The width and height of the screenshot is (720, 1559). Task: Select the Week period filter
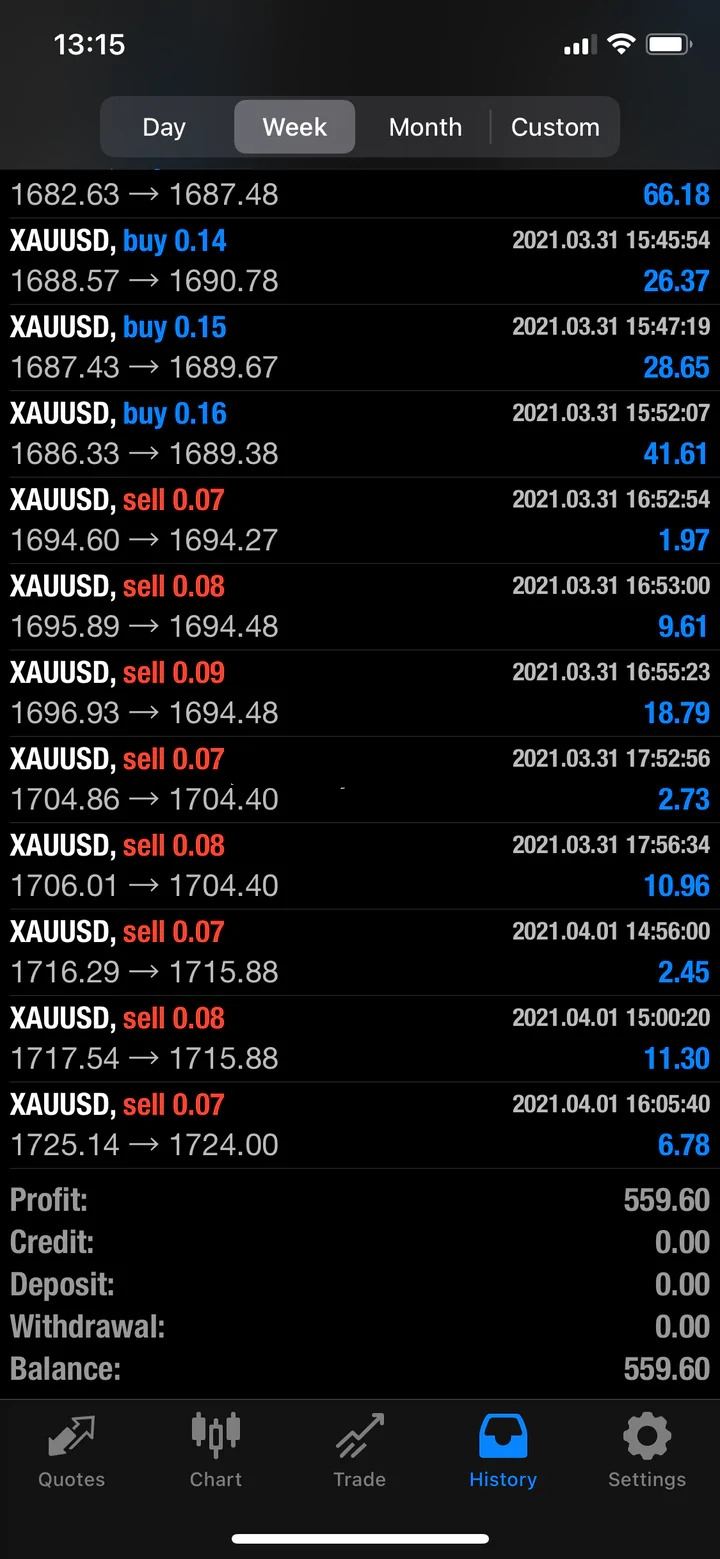pos(295,127)
